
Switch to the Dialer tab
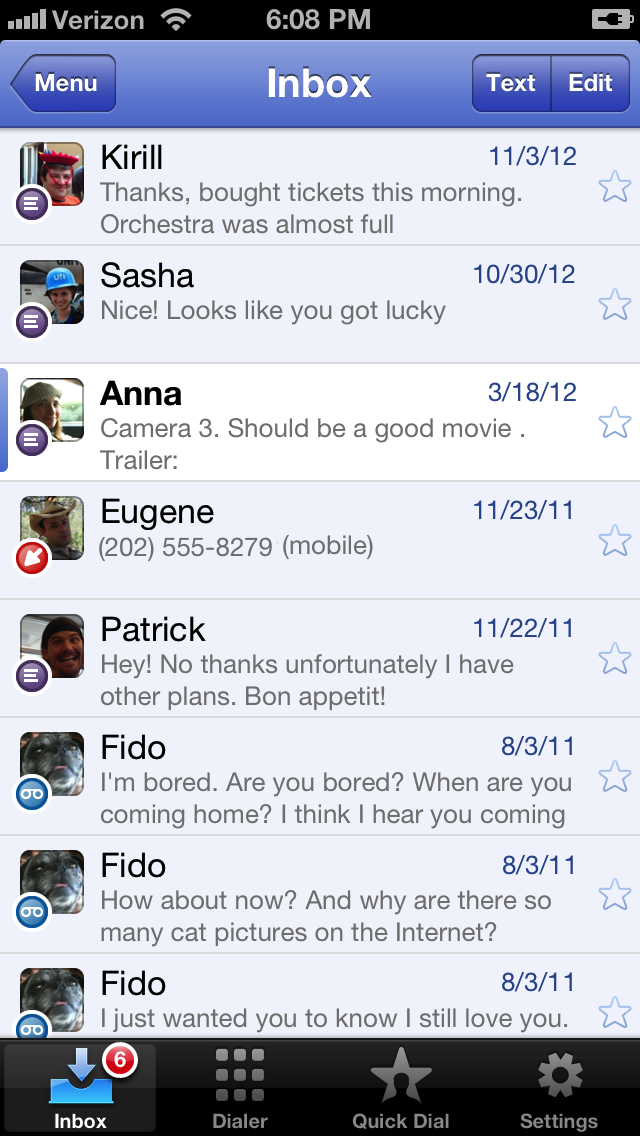point(240,1088)
